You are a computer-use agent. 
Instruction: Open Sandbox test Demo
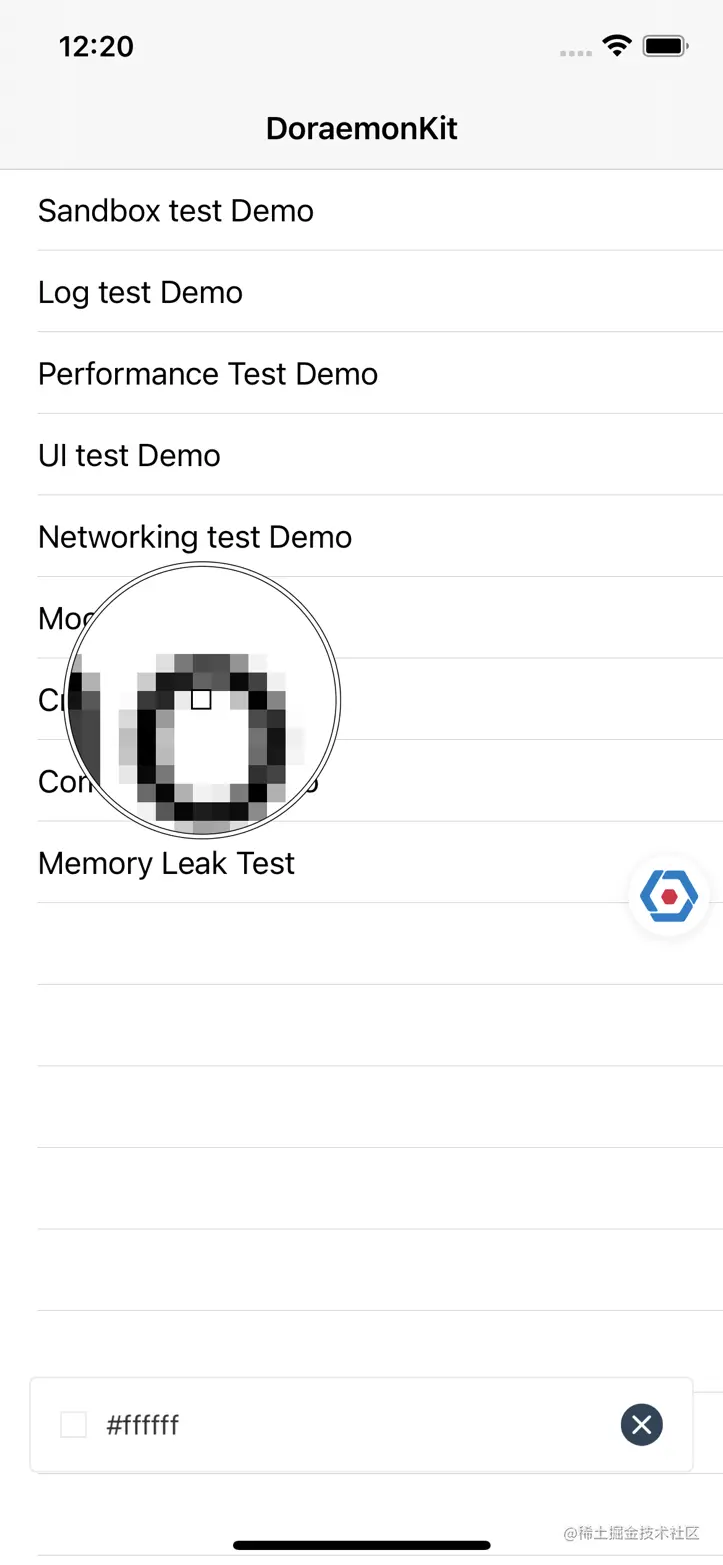[176, 211]
